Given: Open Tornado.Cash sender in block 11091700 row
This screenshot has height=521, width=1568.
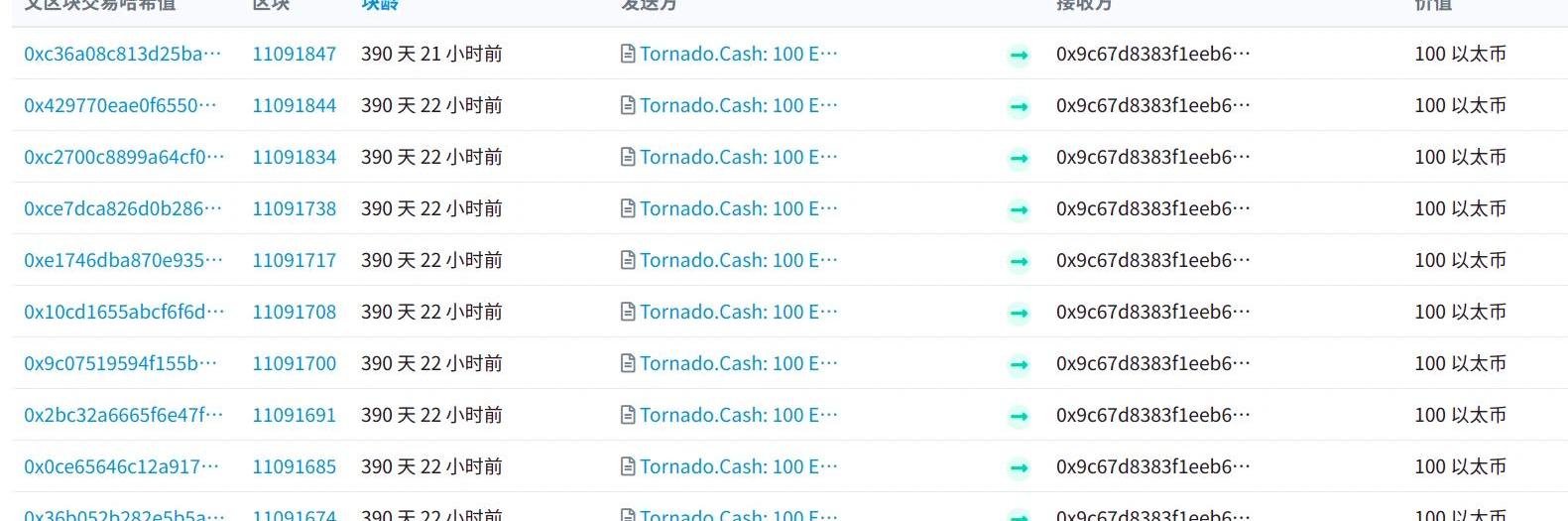Looking at the screenshot, I should point(738,363).
